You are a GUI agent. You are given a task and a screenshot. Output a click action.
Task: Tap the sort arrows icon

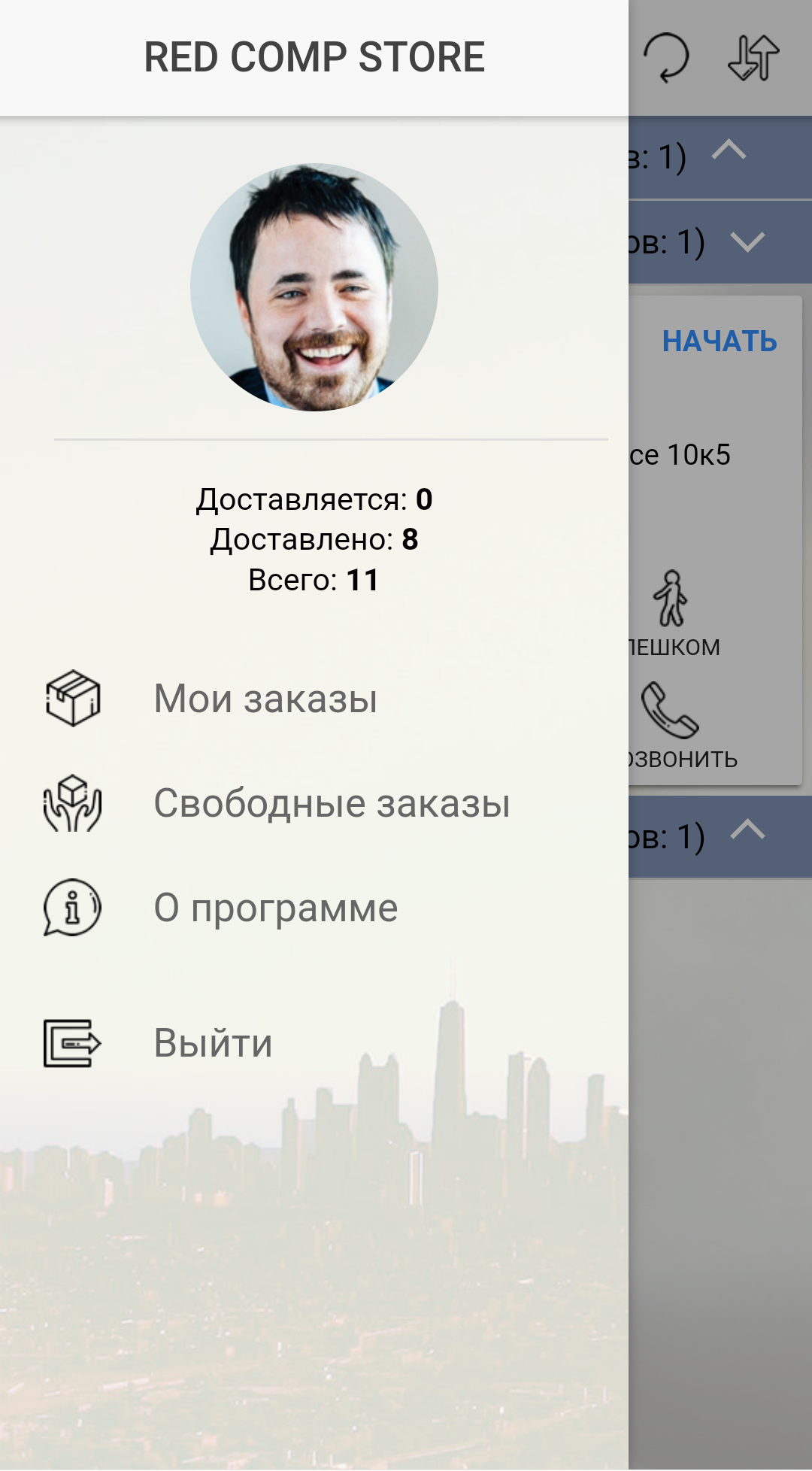[753, 57]
